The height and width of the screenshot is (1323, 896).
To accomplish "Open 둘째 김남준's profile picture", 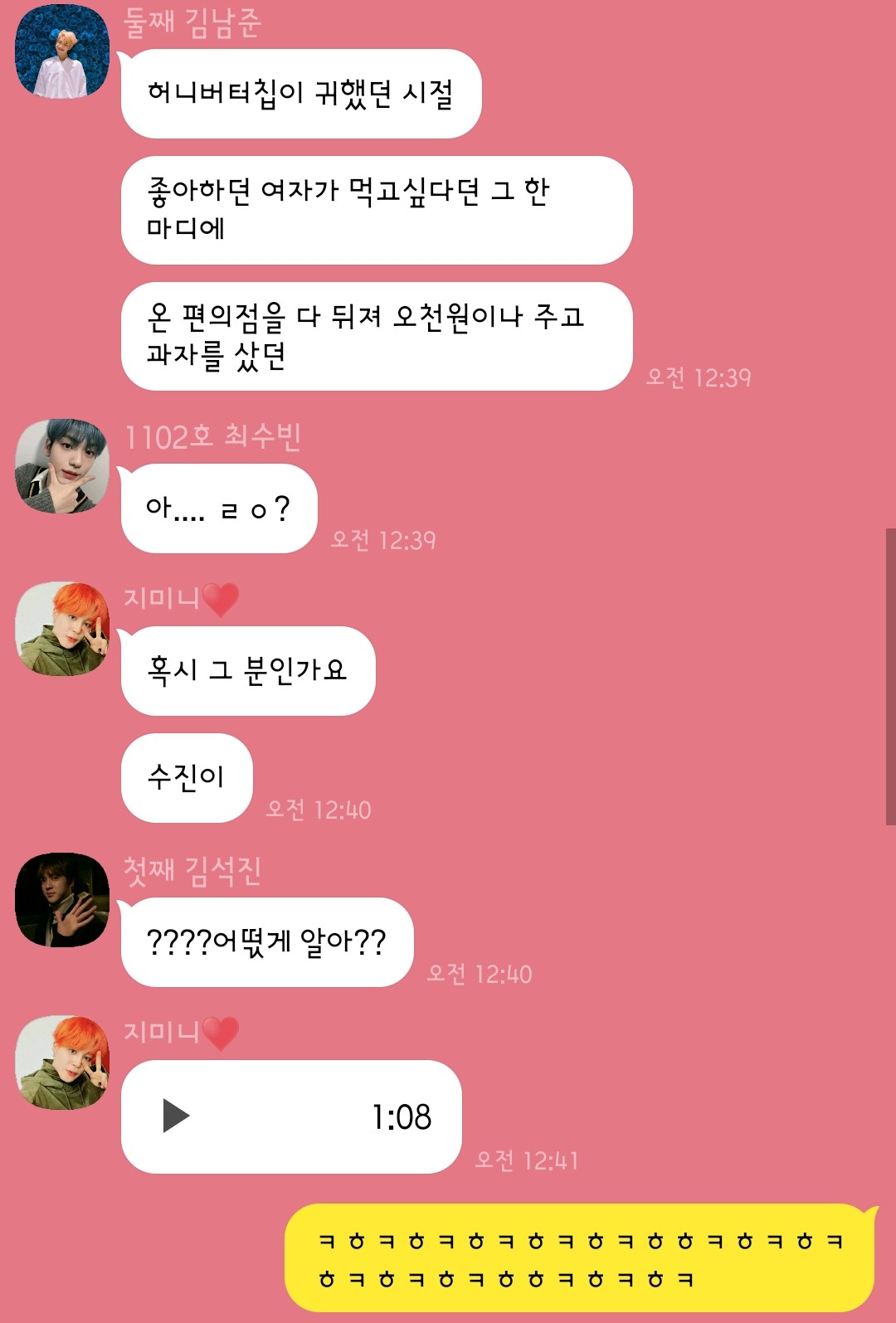I will pos(62,51).
